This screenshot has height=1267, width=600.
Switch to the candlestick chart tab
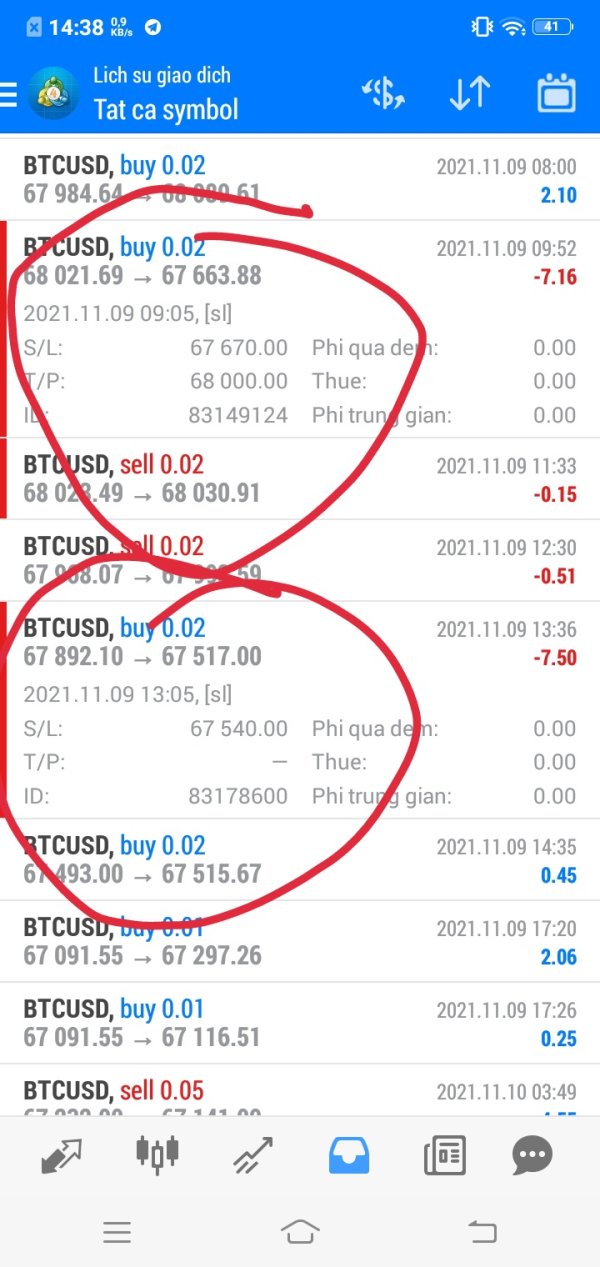[x=157, y=1153]
